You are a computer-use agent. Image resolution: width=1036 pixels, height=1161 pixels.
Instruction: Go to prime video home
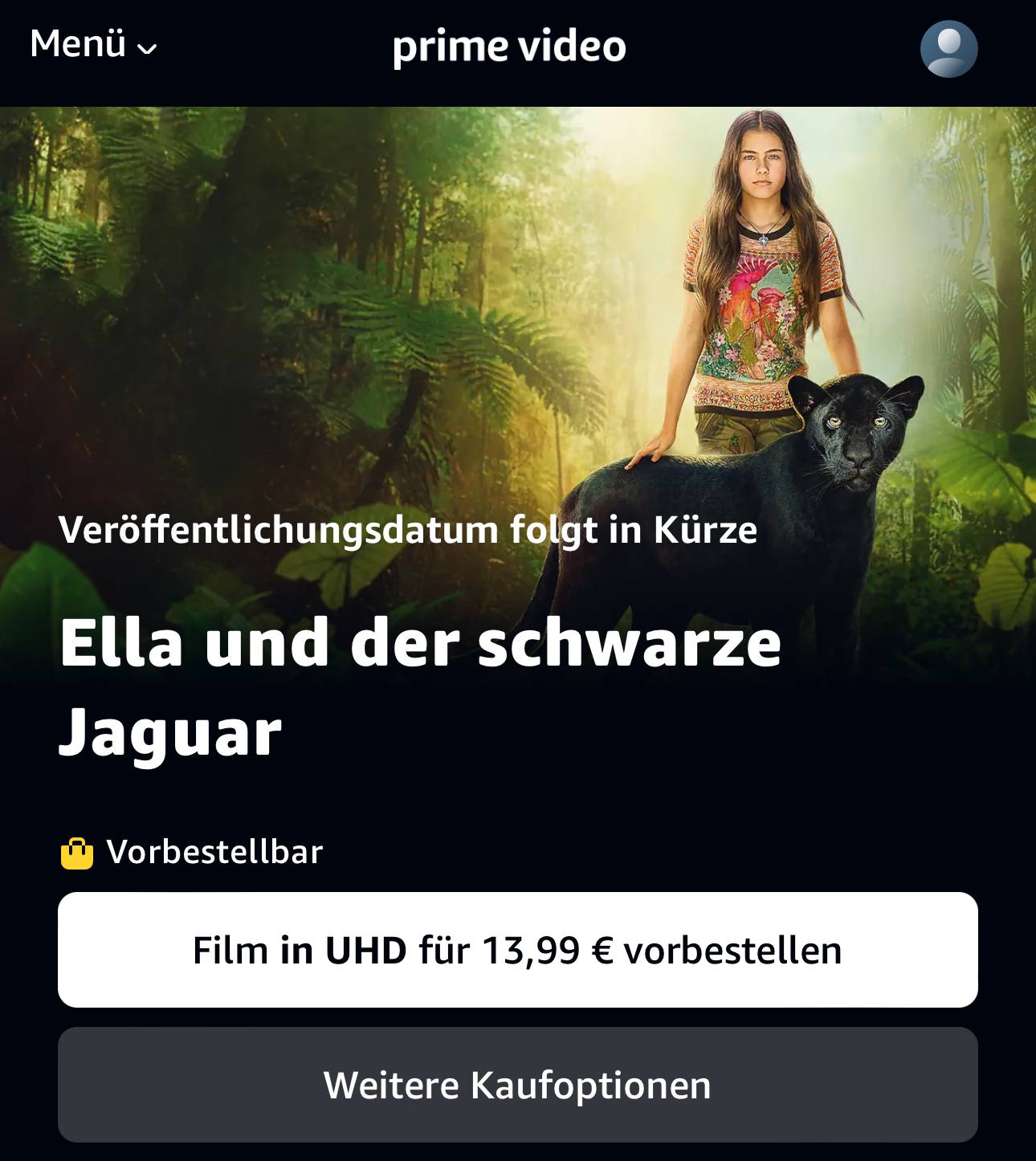[509, 47]
